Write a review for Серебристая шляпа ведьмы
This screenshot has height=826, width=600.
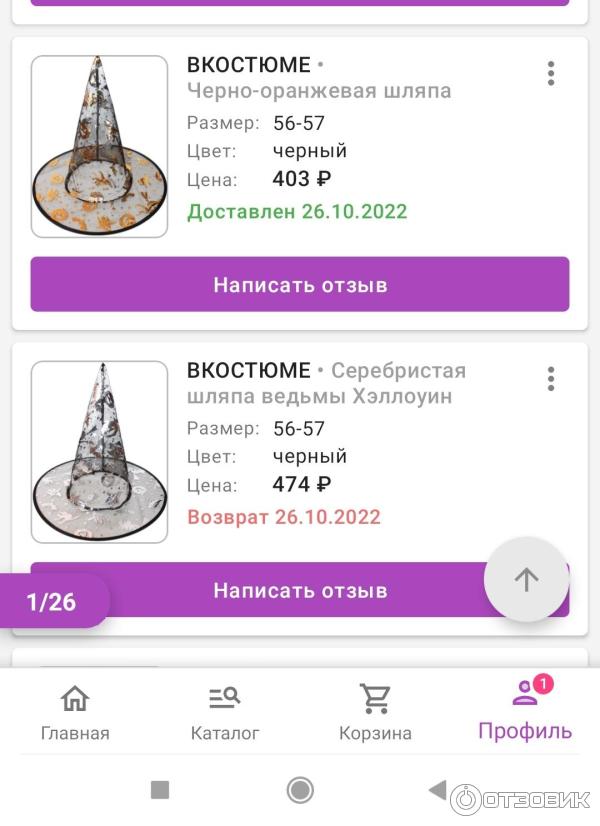click(x=300, y=590)
